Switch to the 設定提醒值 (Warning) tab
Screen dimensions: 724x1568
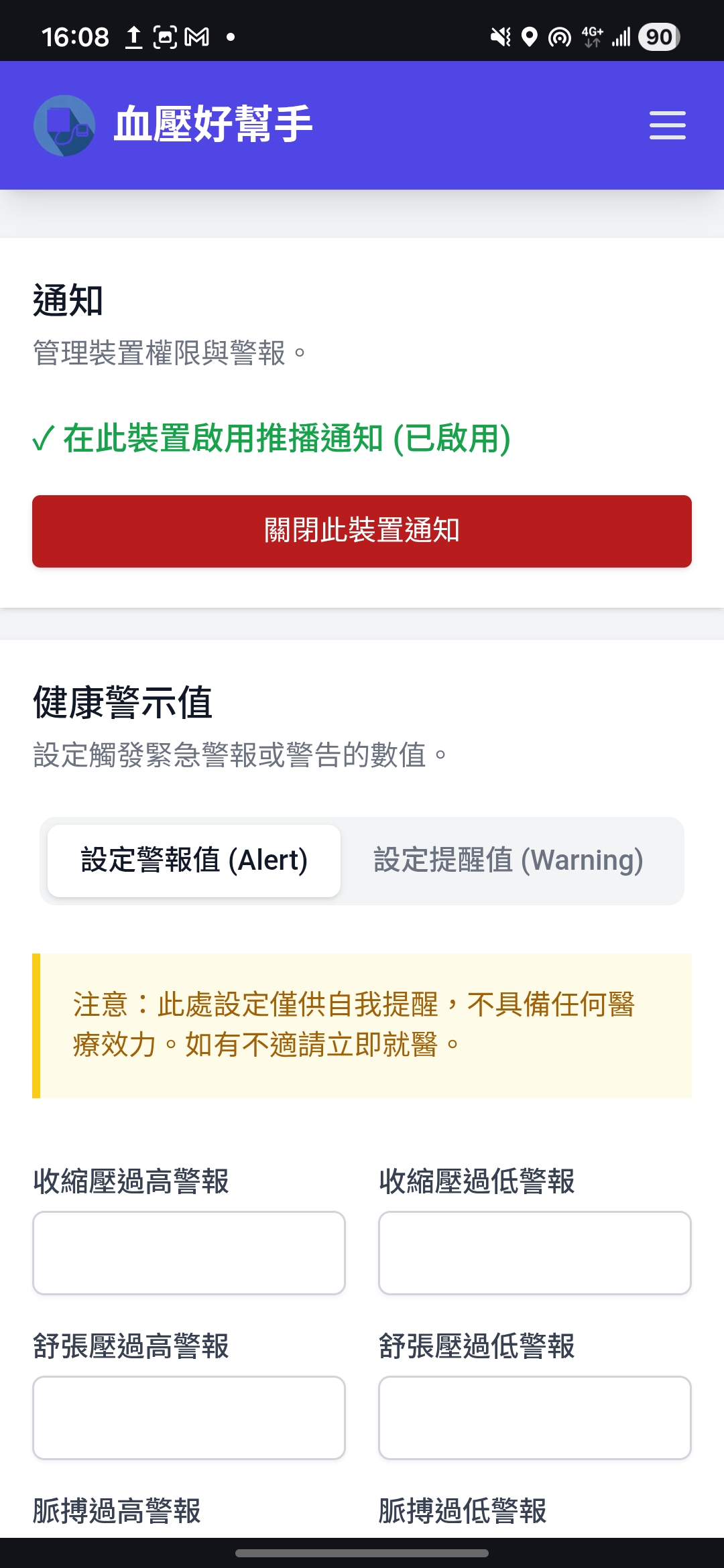coord(507,860)
